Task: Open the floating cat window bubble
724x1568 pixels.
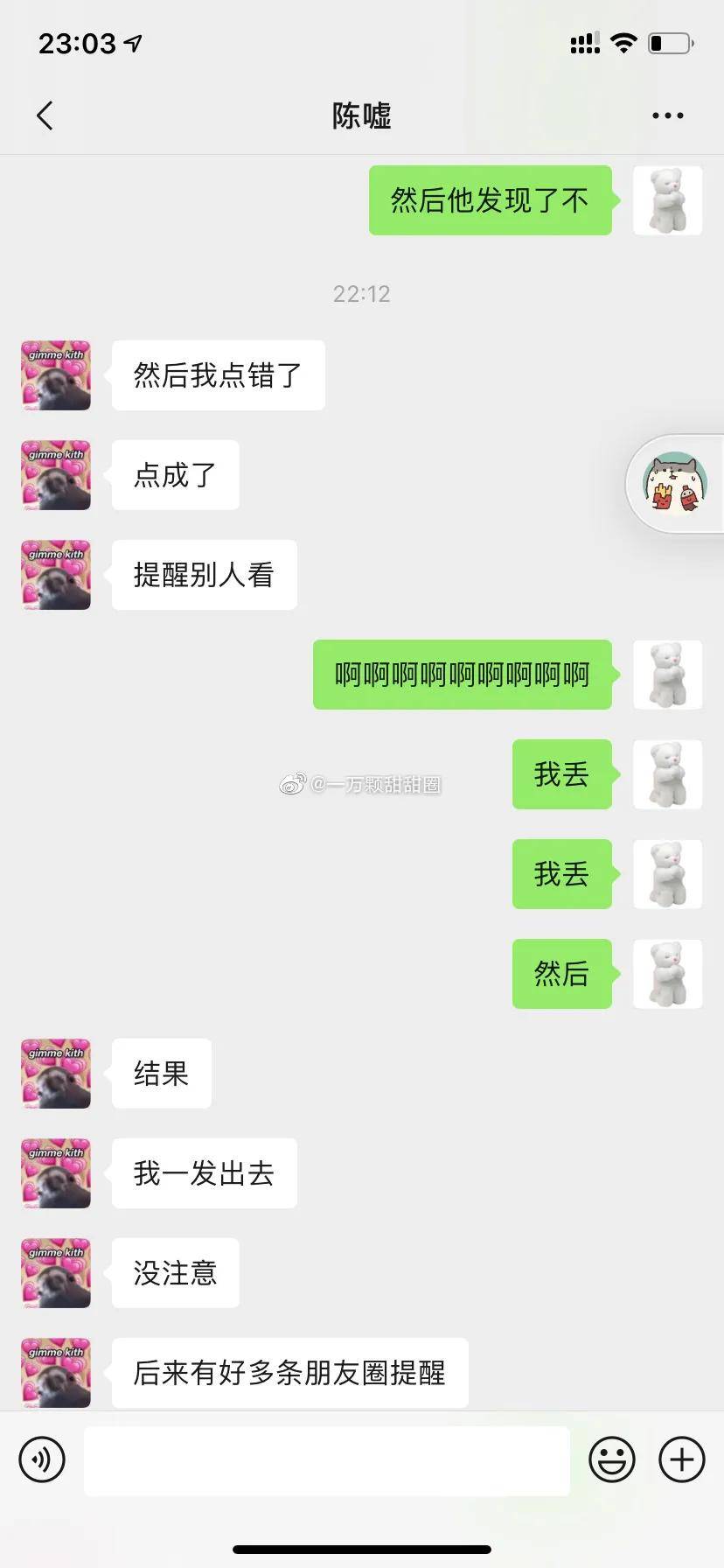Action: point(675,483)
